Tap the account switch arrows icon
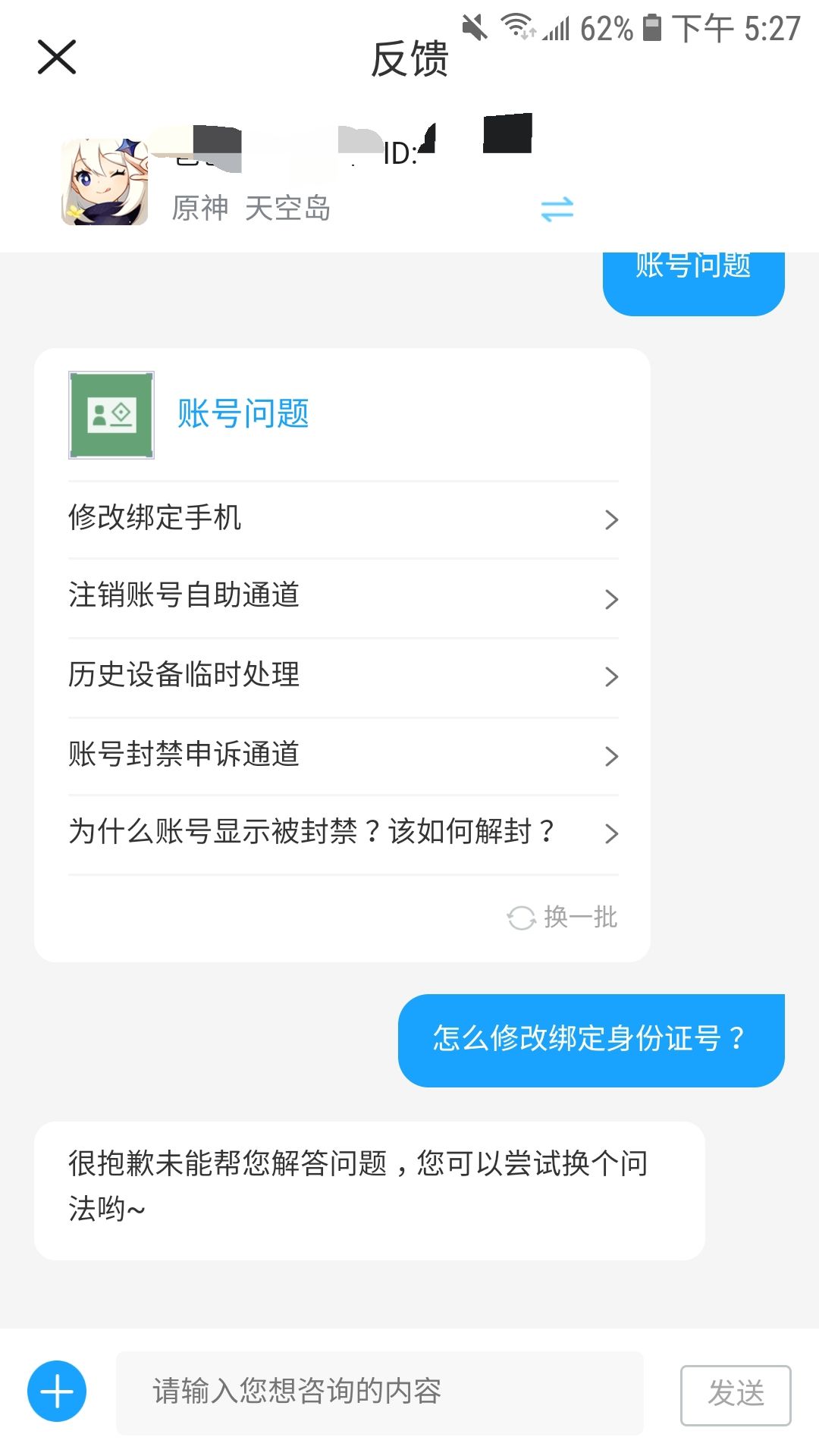819x1456 pixels. pos(556,211)
